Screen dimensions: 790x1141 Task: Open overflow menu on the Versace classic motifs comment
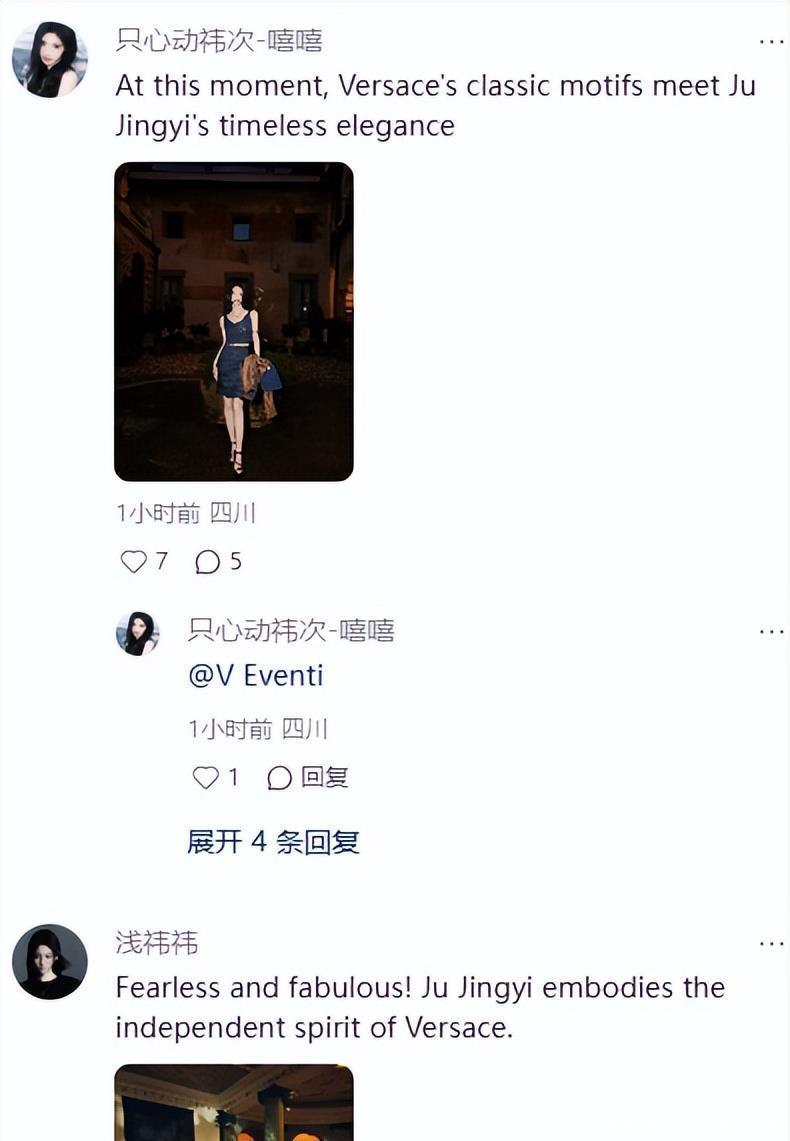(x=771, y=43)
